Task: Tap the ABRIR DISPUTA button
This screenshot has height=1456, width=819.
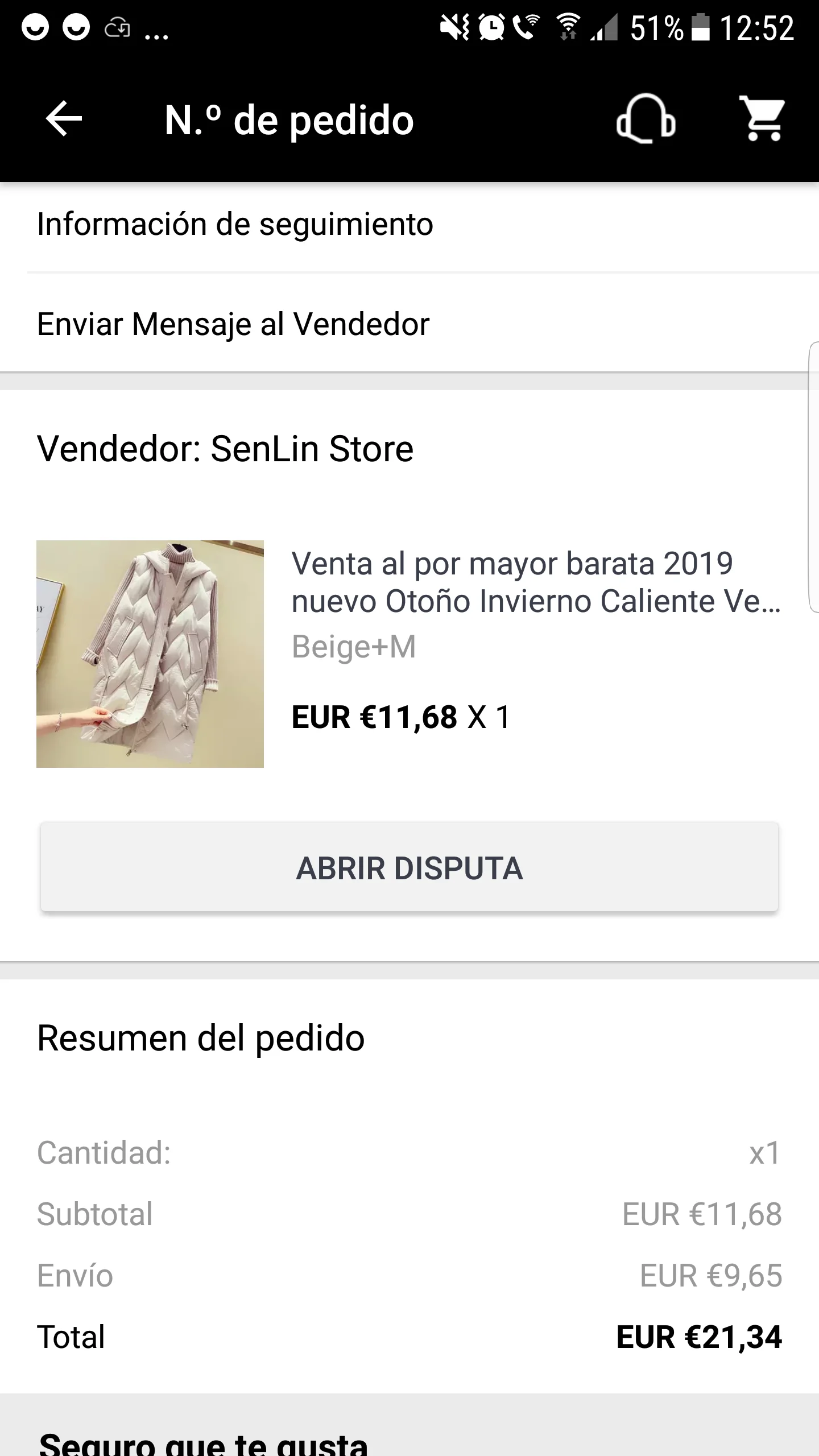Action: coord(409,868)
